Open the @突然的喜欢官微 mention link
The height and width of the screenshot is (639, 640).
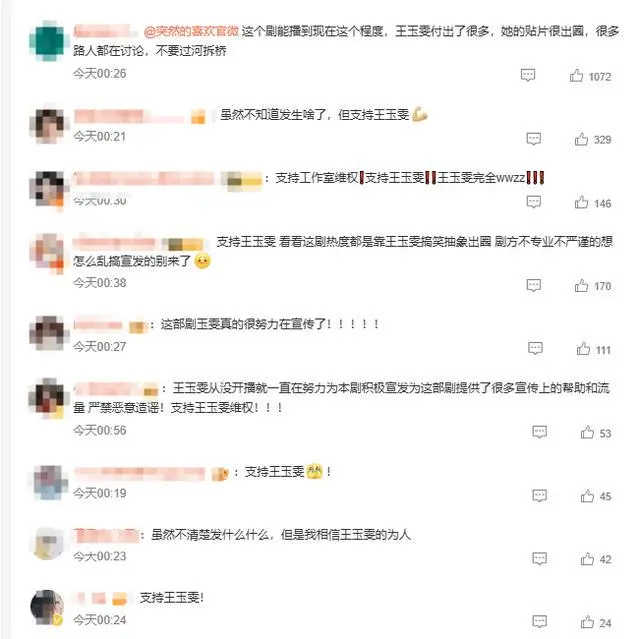pos(191,32)
